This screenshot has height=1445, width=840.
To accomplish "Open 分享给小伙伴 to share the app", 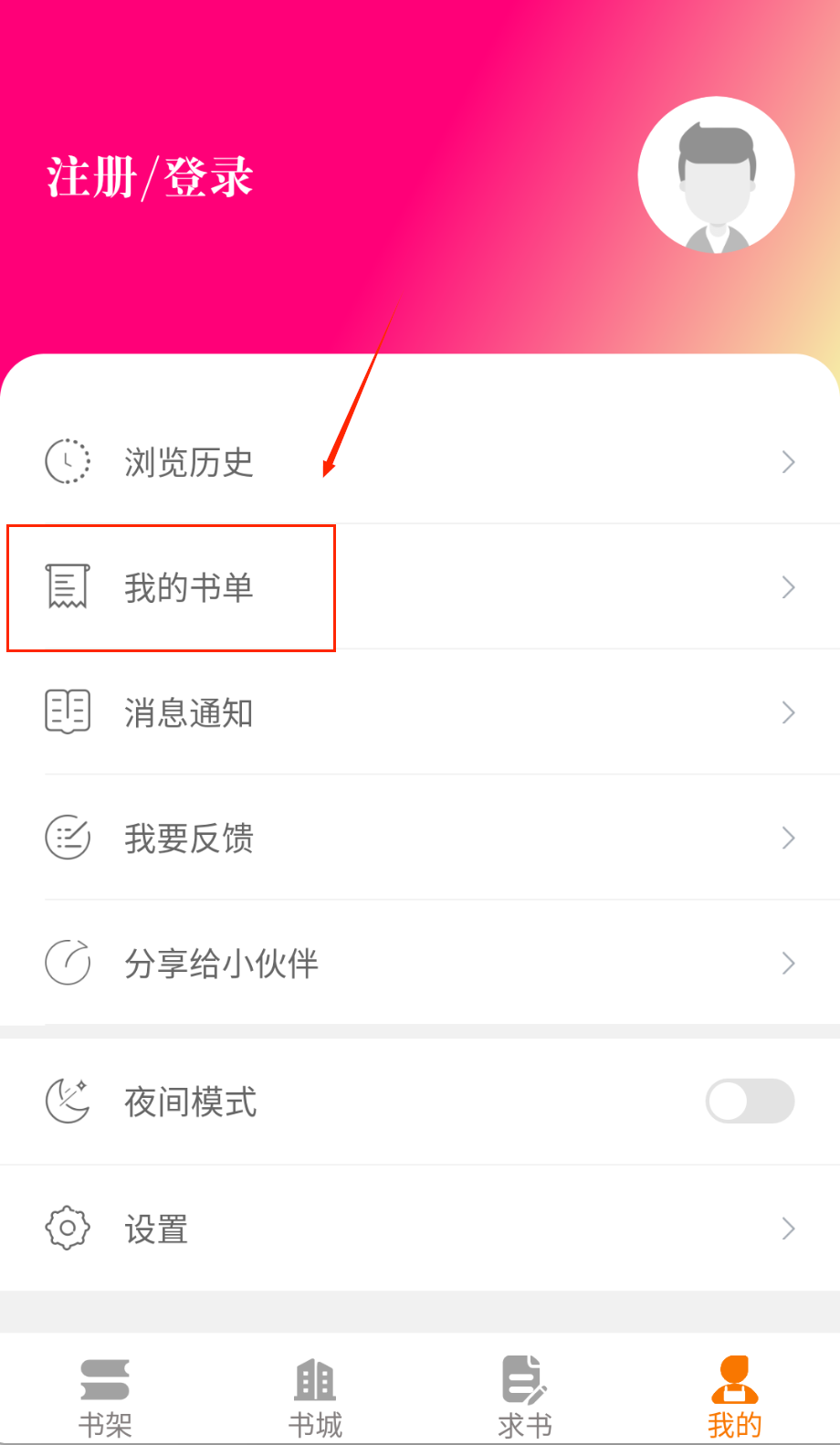I will click(222, 963).
